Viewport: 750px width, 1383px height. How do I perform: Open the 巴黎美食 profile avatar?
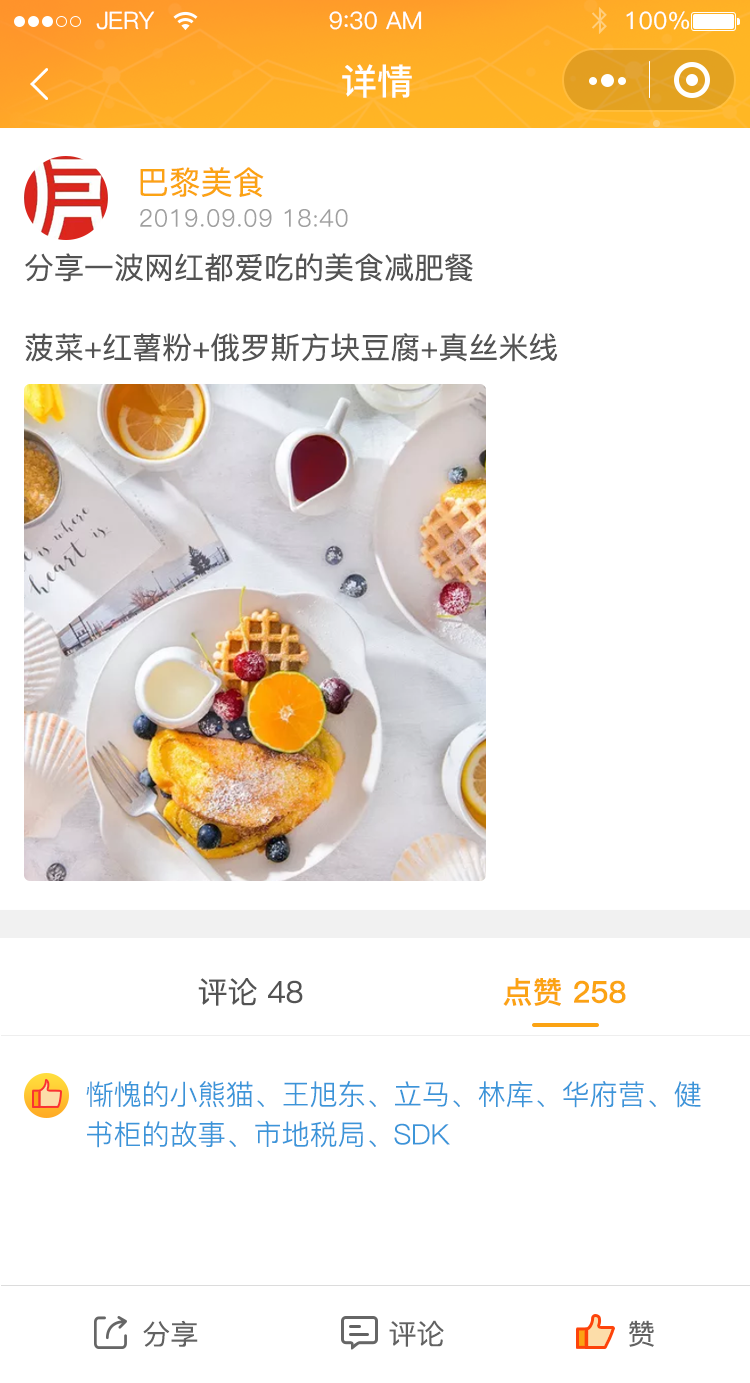click(x=66, y=198)
